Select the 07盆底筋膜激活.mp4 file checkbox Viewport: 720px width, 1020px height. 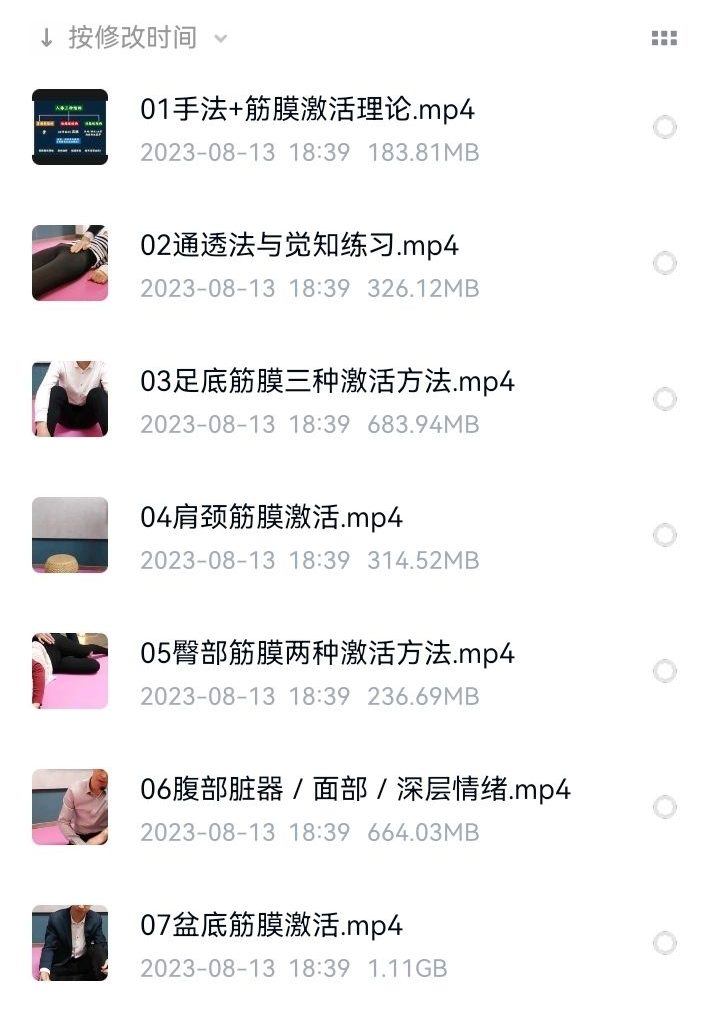(x=665, y=943)
